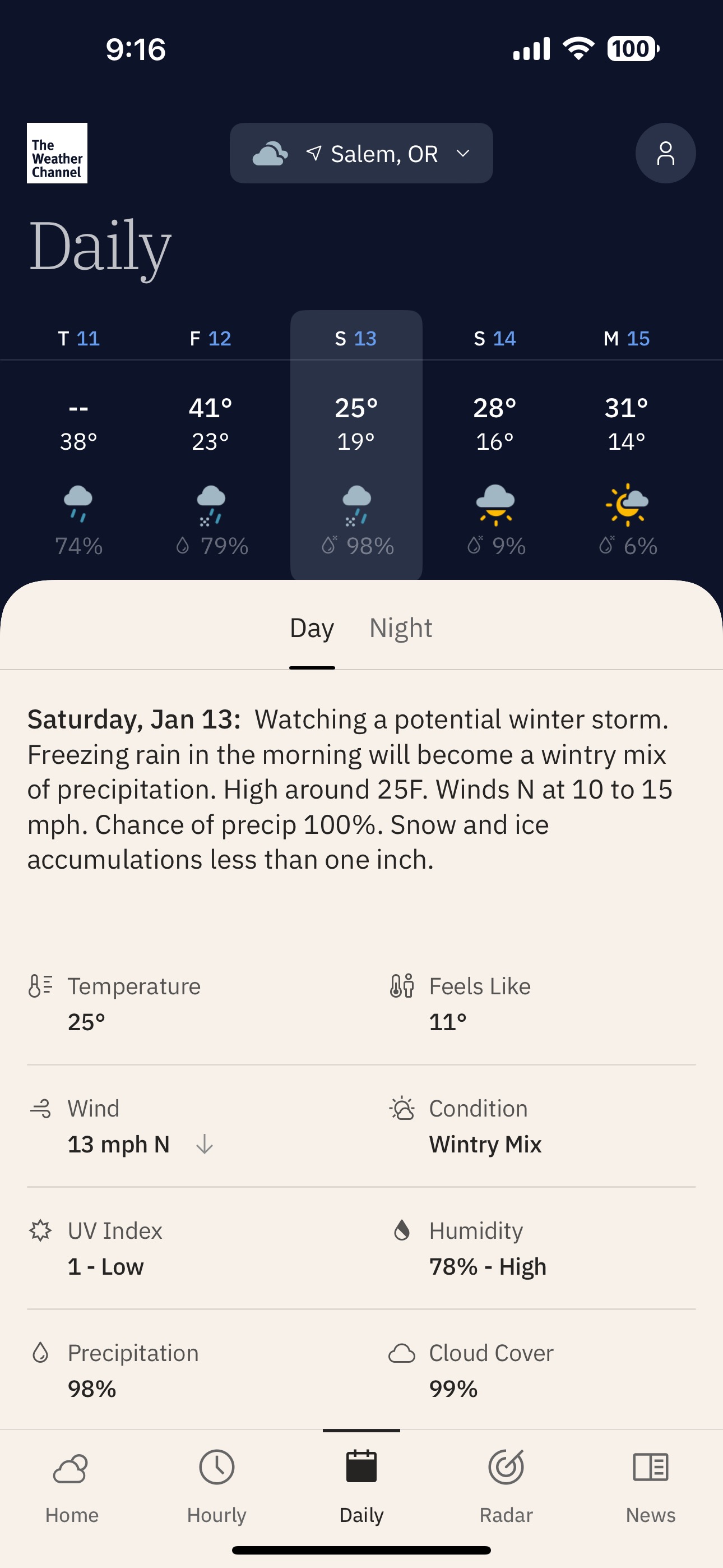Click The Weather Channel logo
The height and width of the screenshot is (1568, 723).
pos(57,153)
